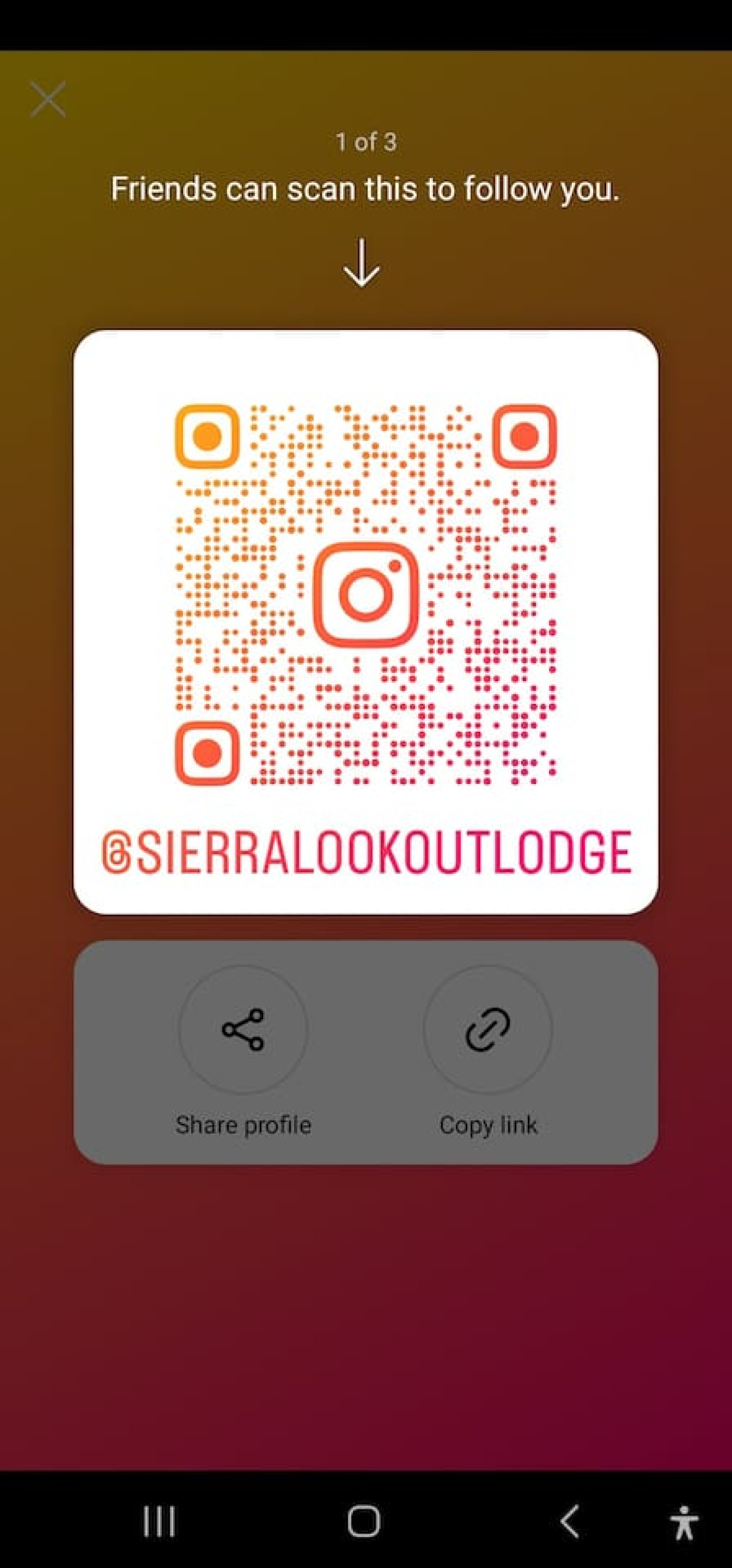Open the accessibility shortcut
This screenshot has height=1568, width=732.
coord(685,1522)
